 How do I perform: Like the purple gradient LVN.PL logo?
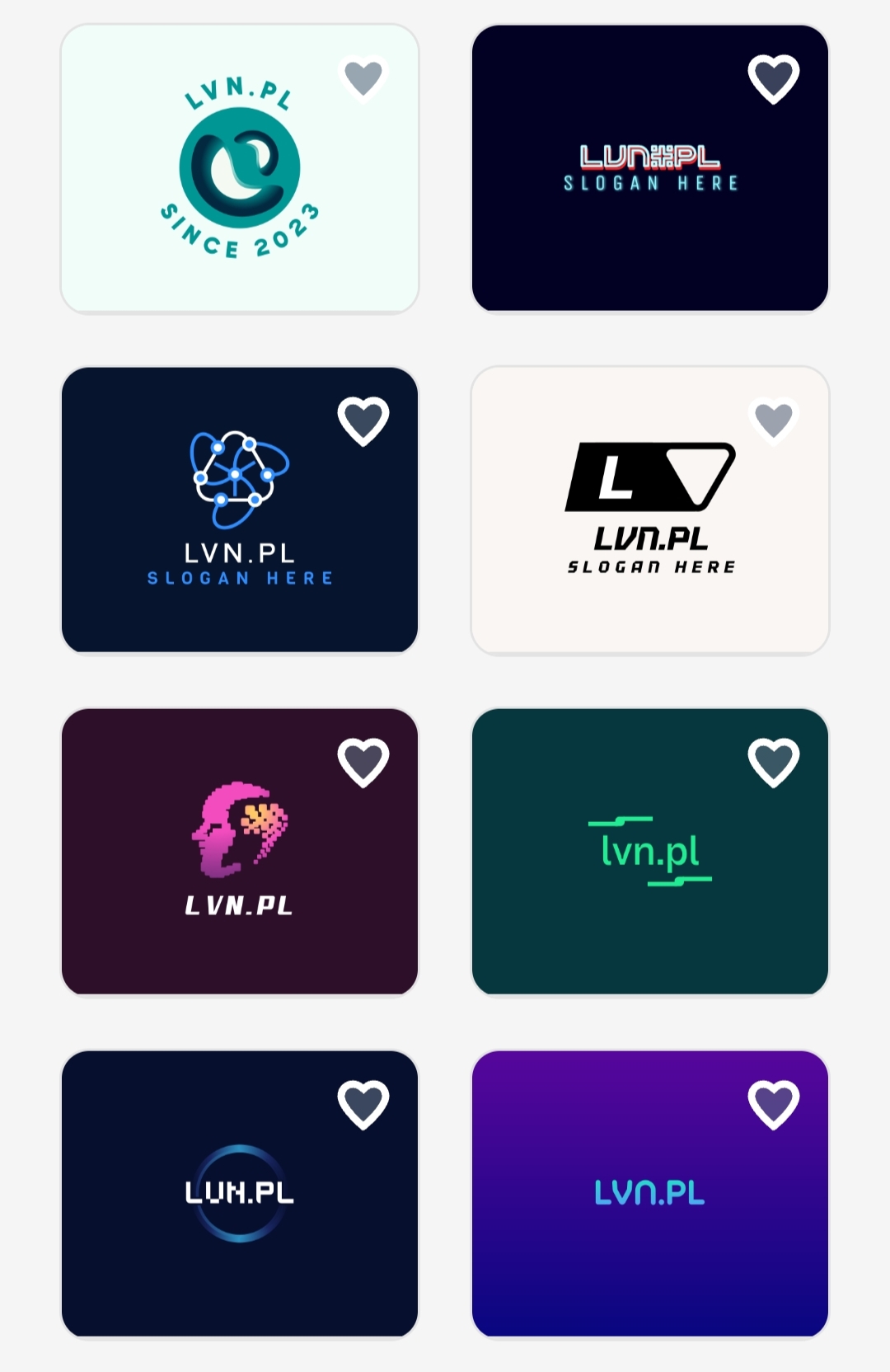(773, 1104)
